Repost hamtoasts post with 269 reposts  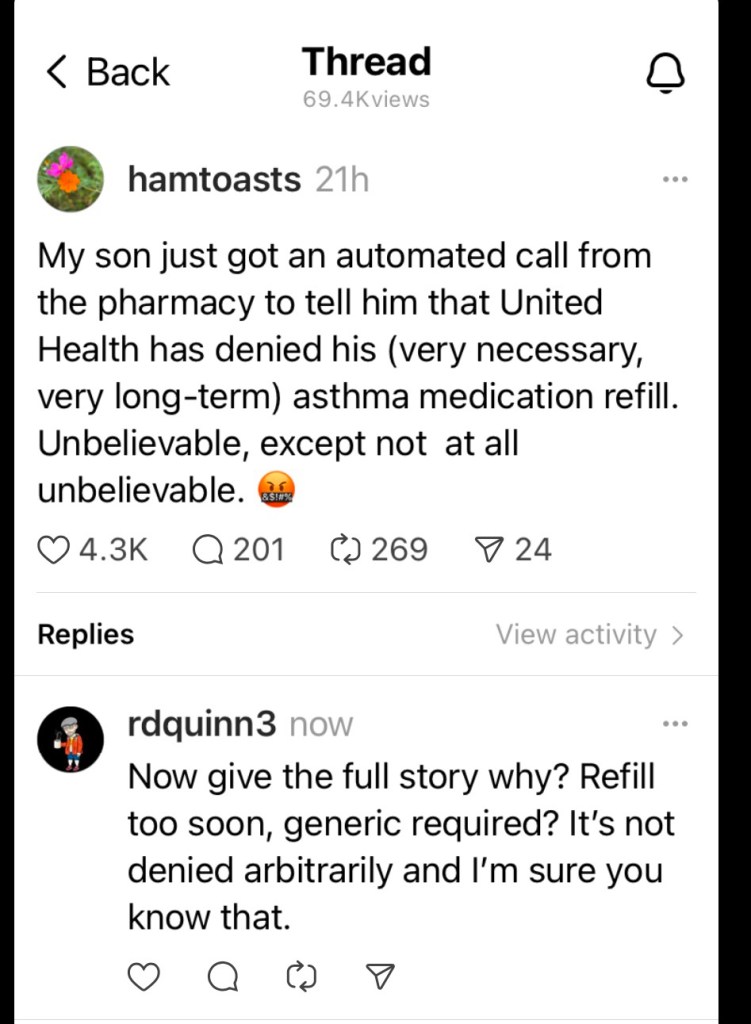(344, 550)
